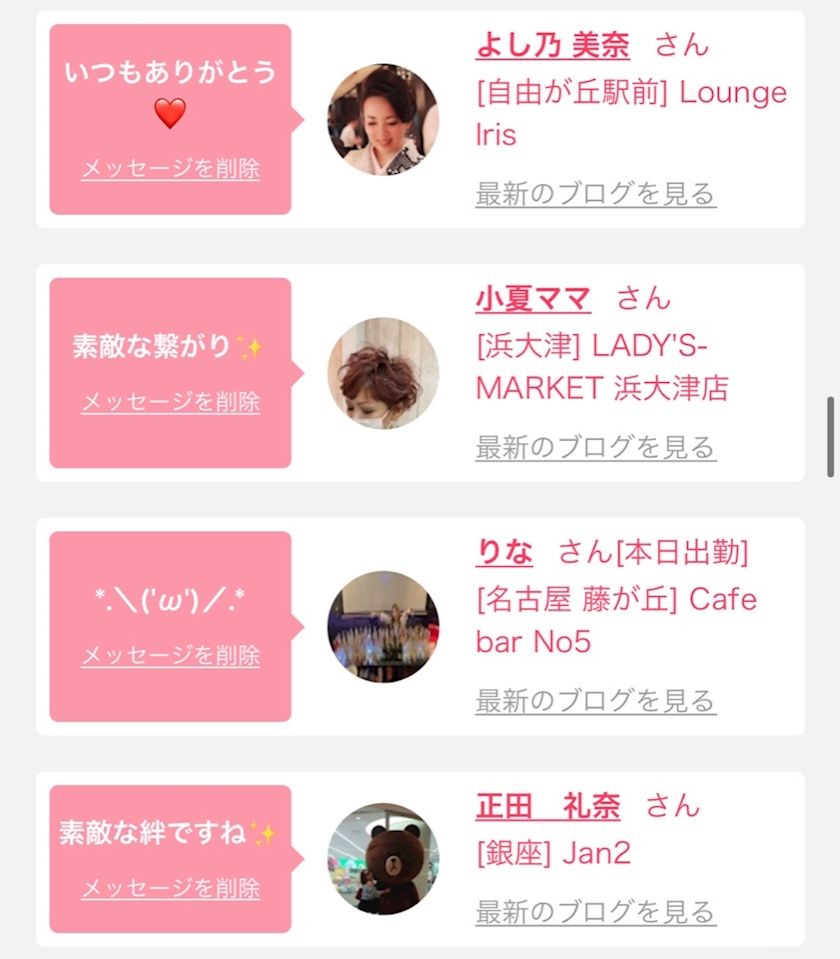This screenshot has height=959, width=840.
Task: Open 小夏ママ's profile link
Action: (533, 299)
